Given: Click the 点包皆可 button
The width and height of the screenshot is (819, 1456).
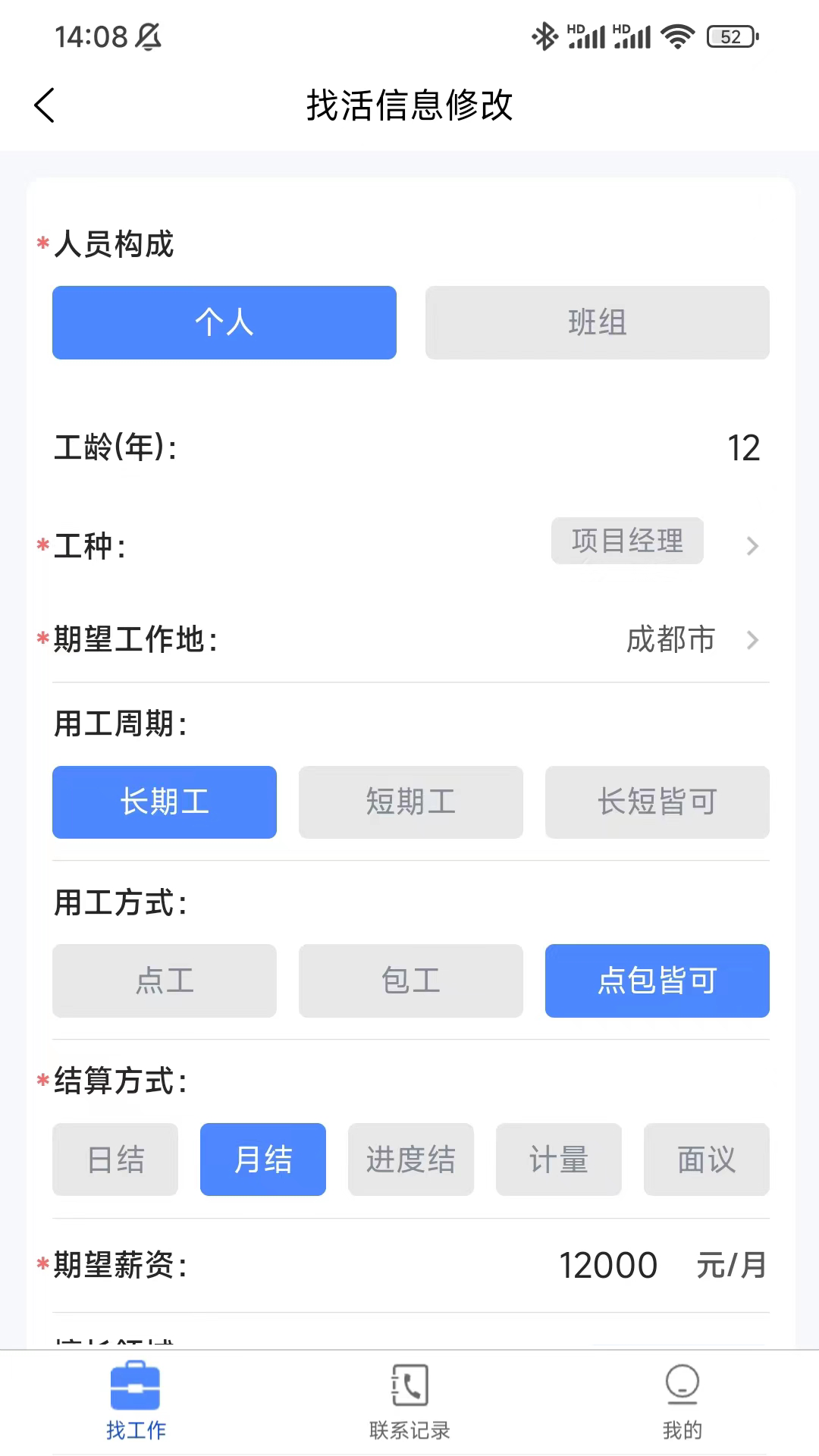Looking at the screenshot, I should [x=657, y=981].
